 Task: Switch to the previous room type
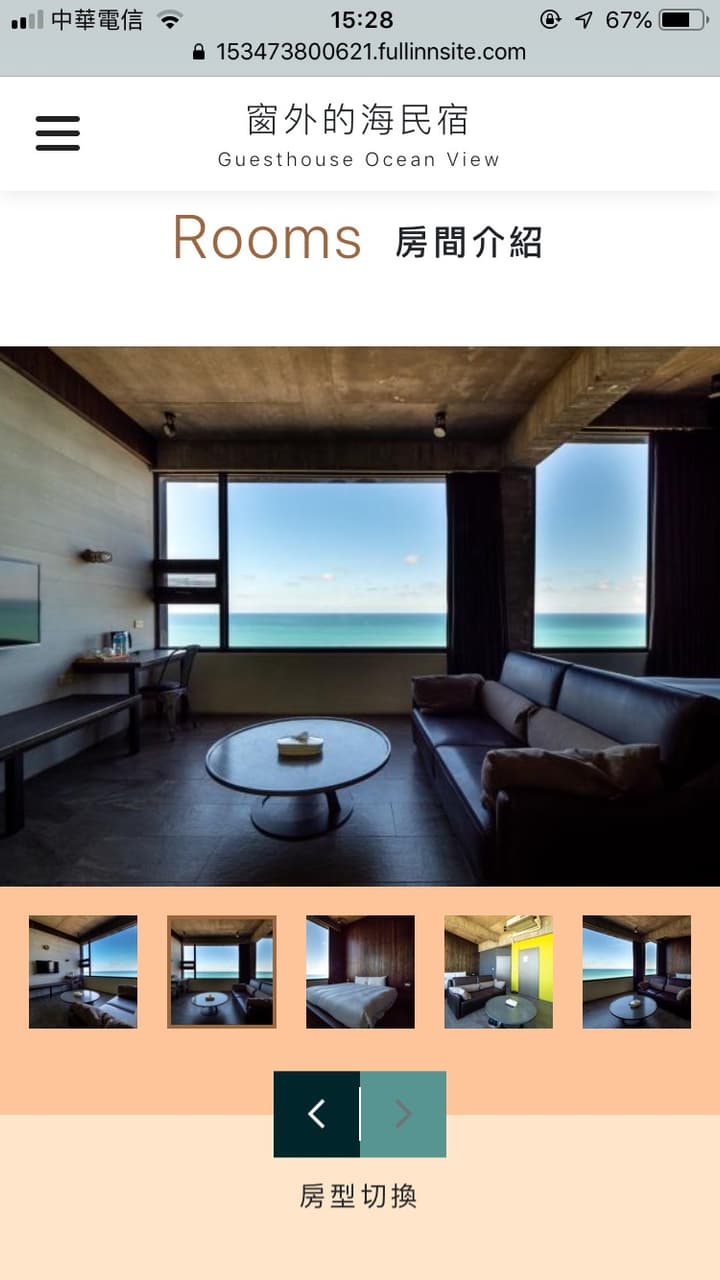(x=316, y=1114)
